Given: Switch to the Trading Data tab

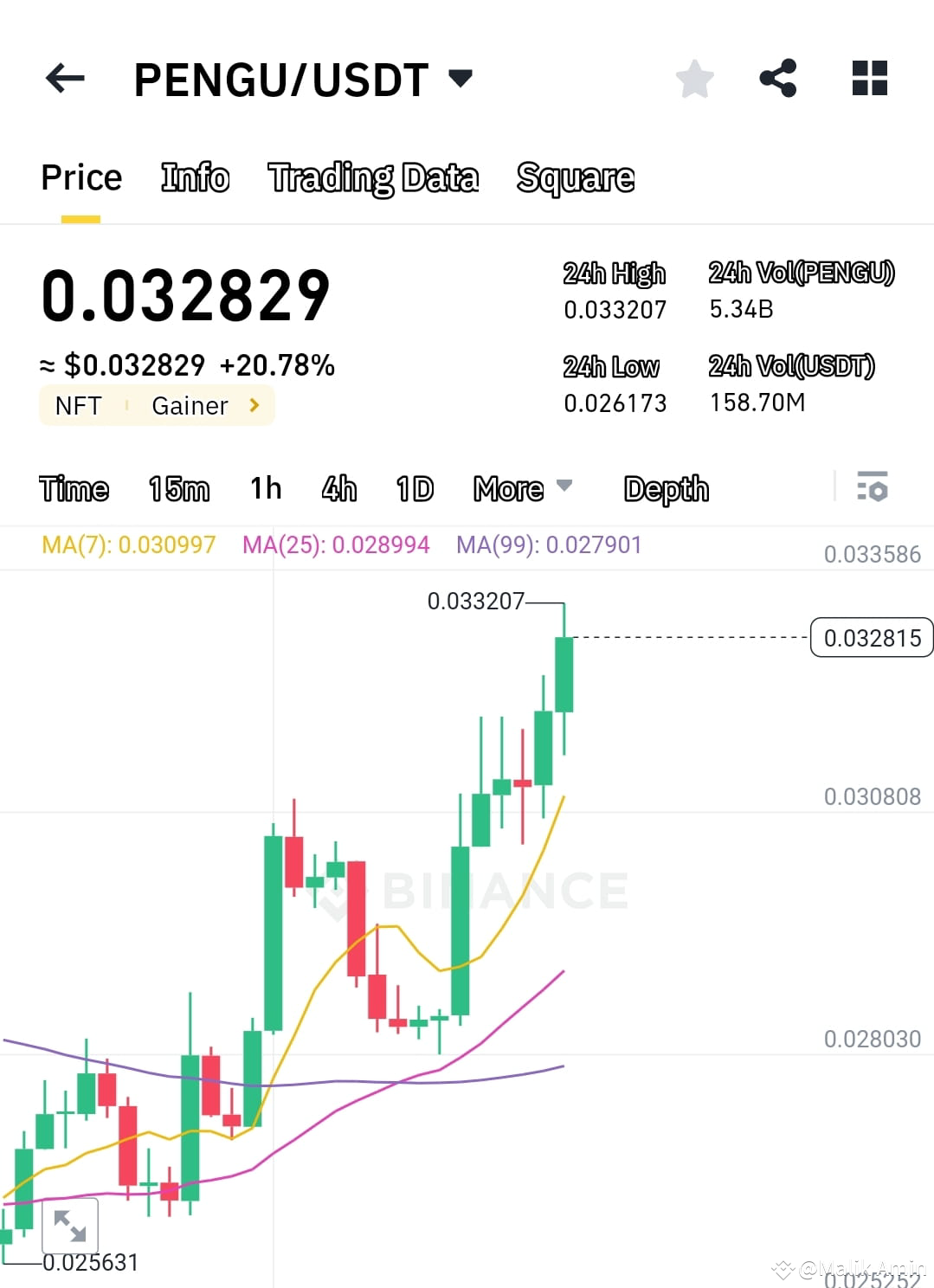Looking at the screenshot, I should click(372, 177).
